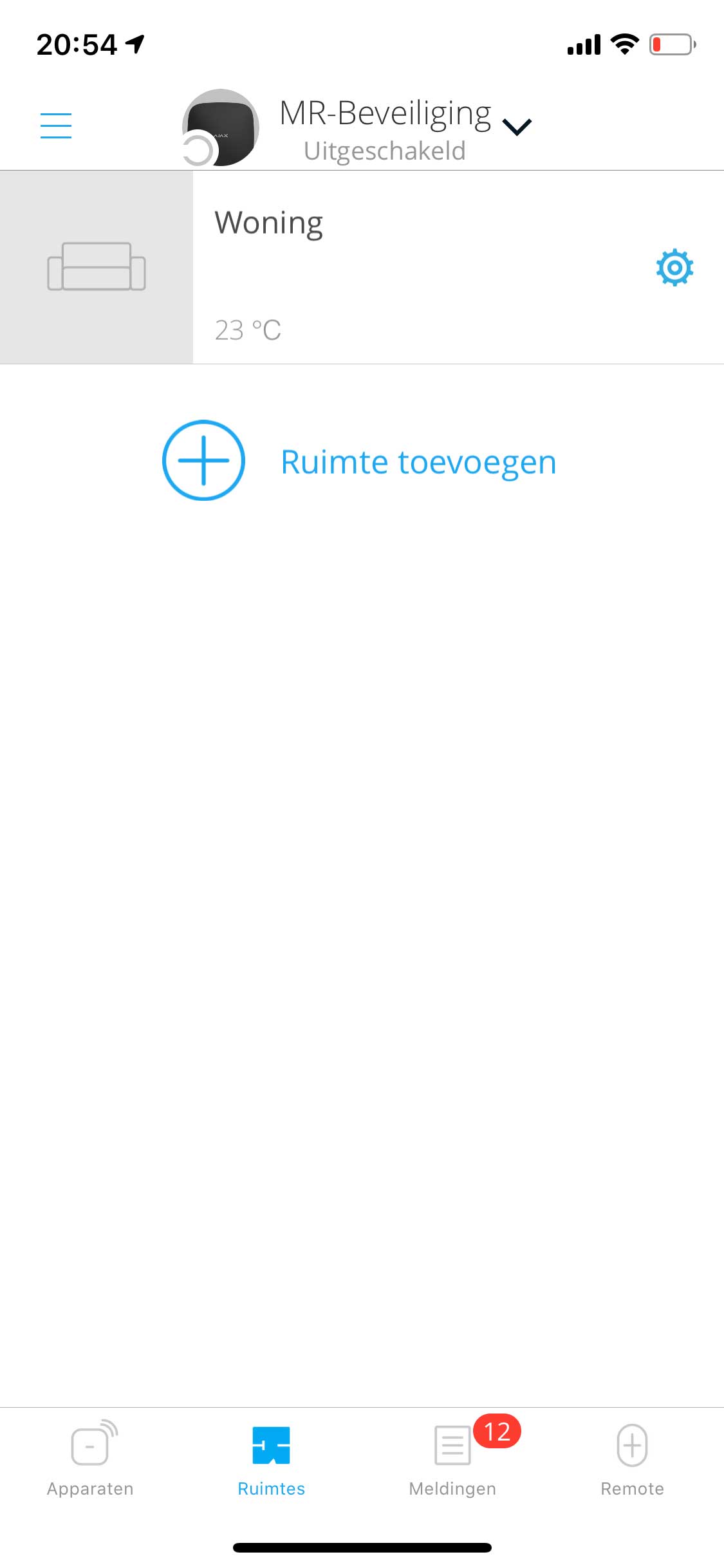Tap Ruimte toevoegen to add a room
The height and width of the screenshot is (1568, 724).
[418, 461]
